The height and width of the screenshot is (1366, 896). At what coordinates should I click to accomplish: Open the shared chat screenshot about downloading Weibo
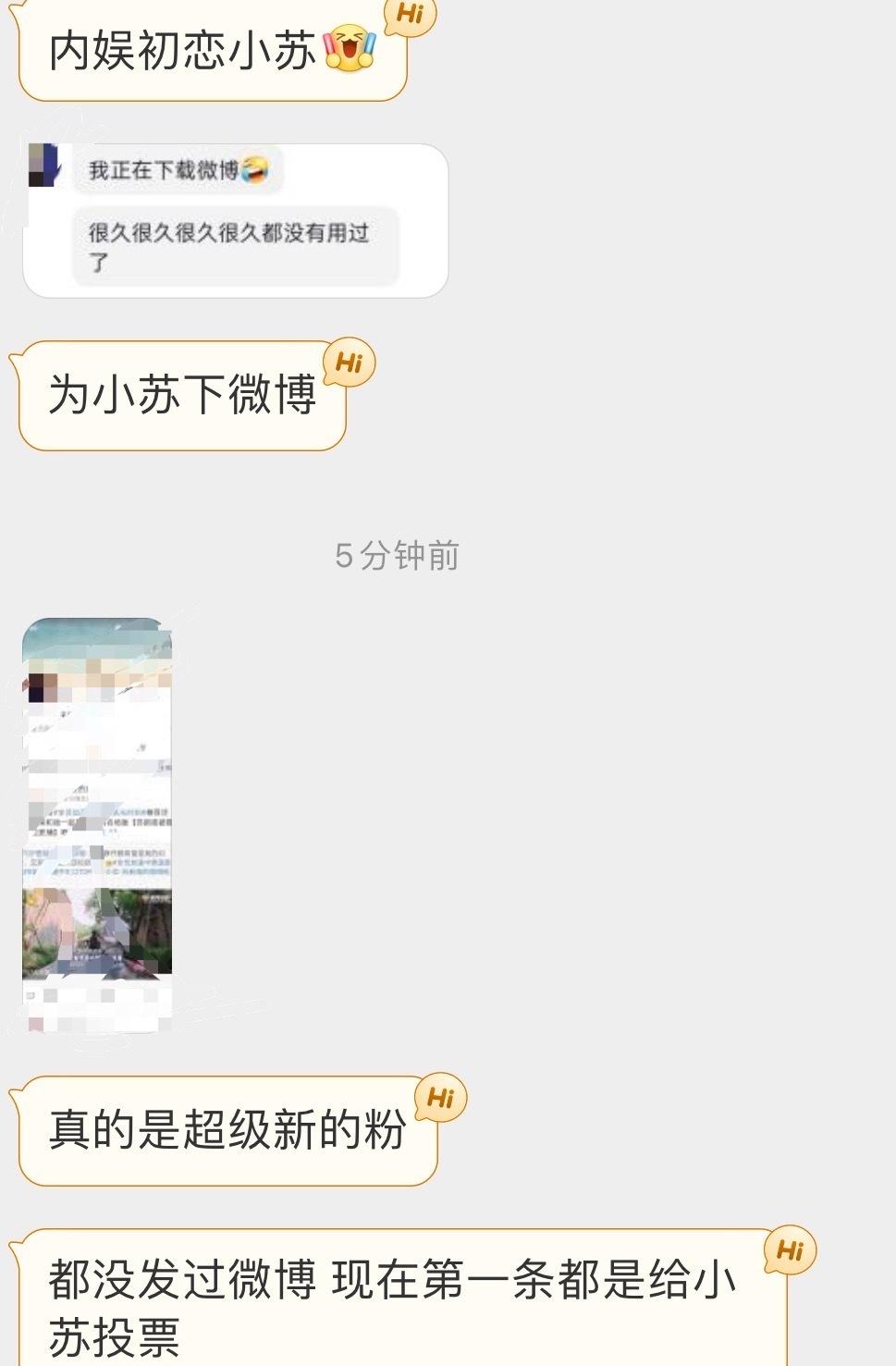click(236, 220)
